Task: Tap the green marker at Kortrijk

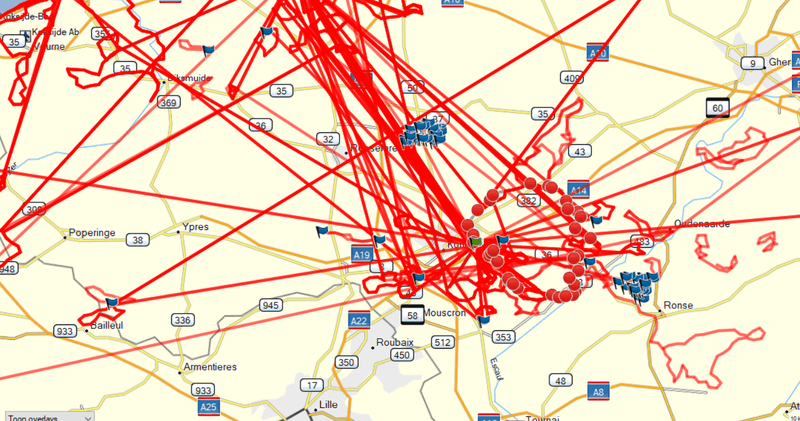Action: [x=477, y=241]
